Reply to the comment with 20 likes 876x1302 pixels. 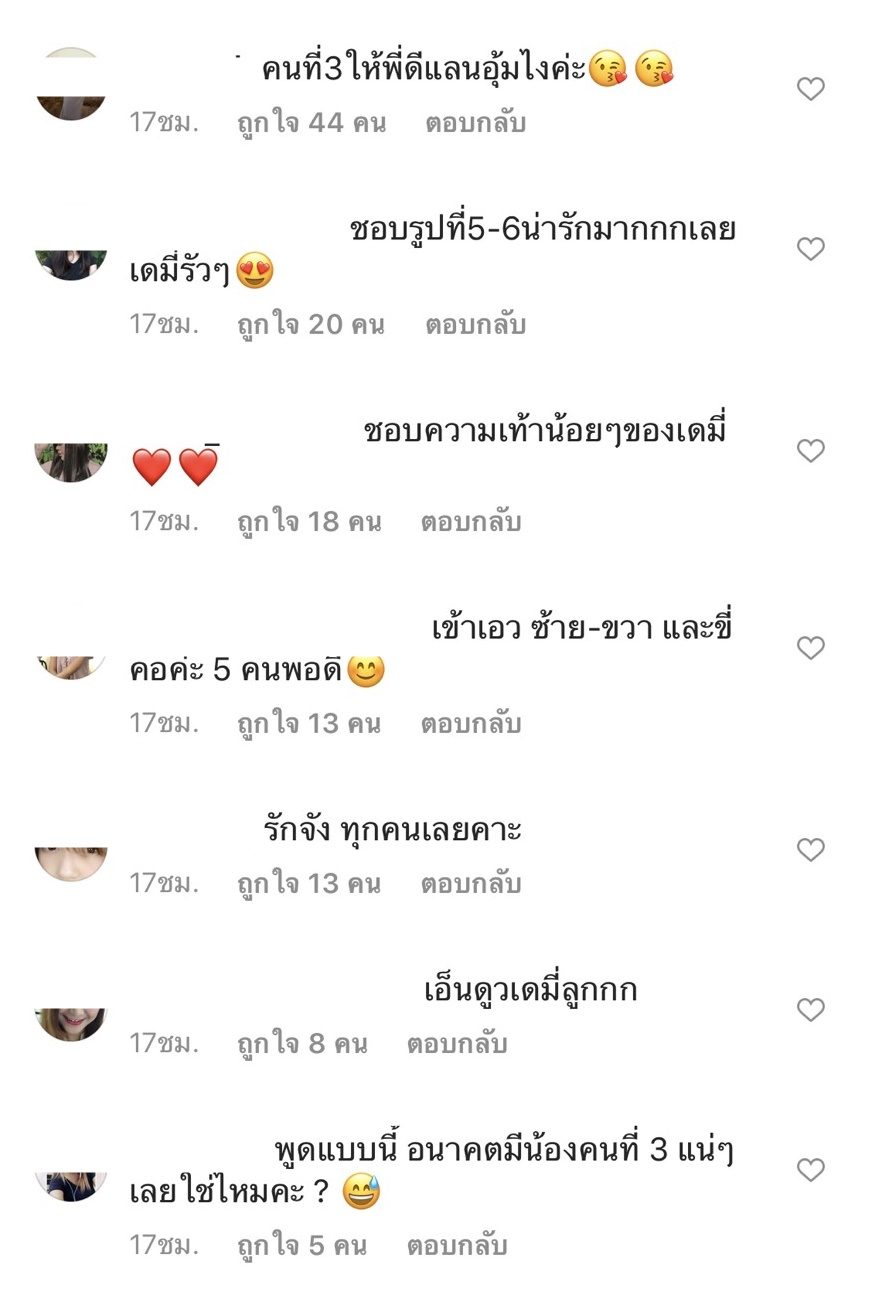[x=475, y=324]
